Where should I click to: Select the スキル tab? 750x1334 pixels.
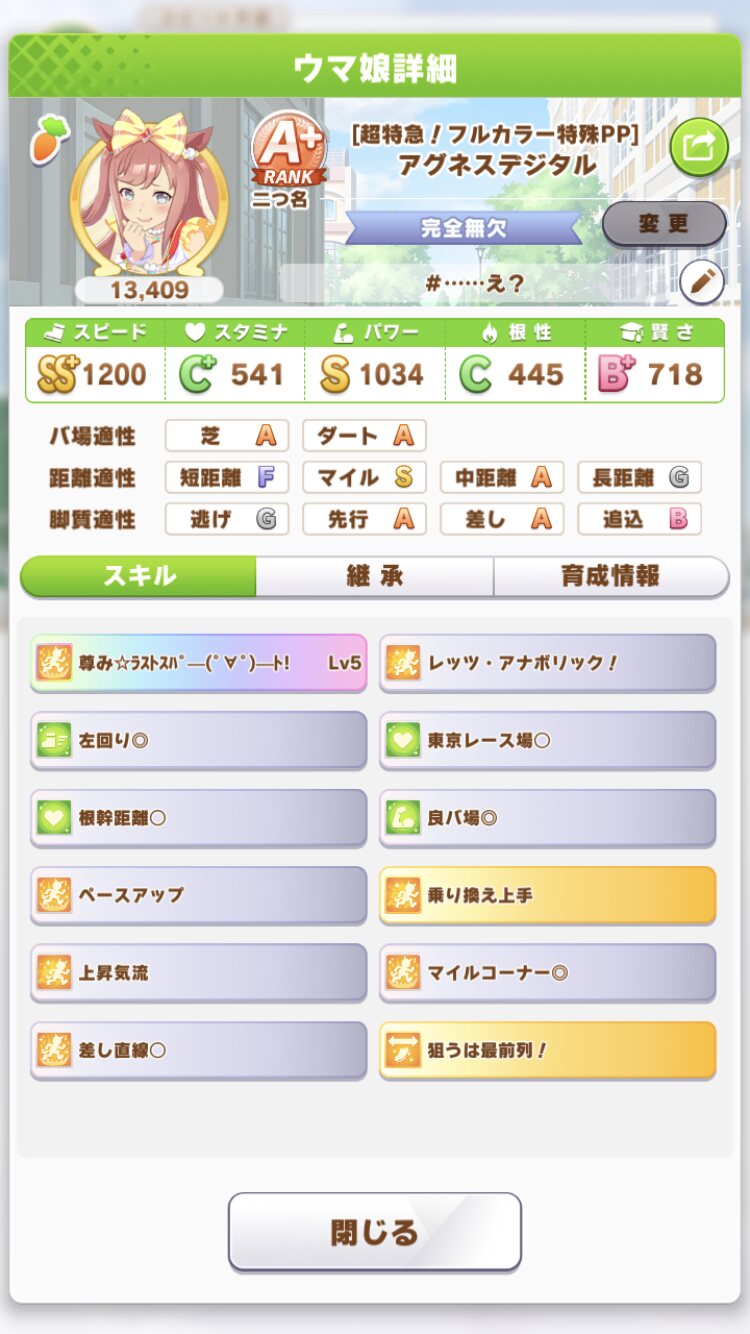coord(139,576)
